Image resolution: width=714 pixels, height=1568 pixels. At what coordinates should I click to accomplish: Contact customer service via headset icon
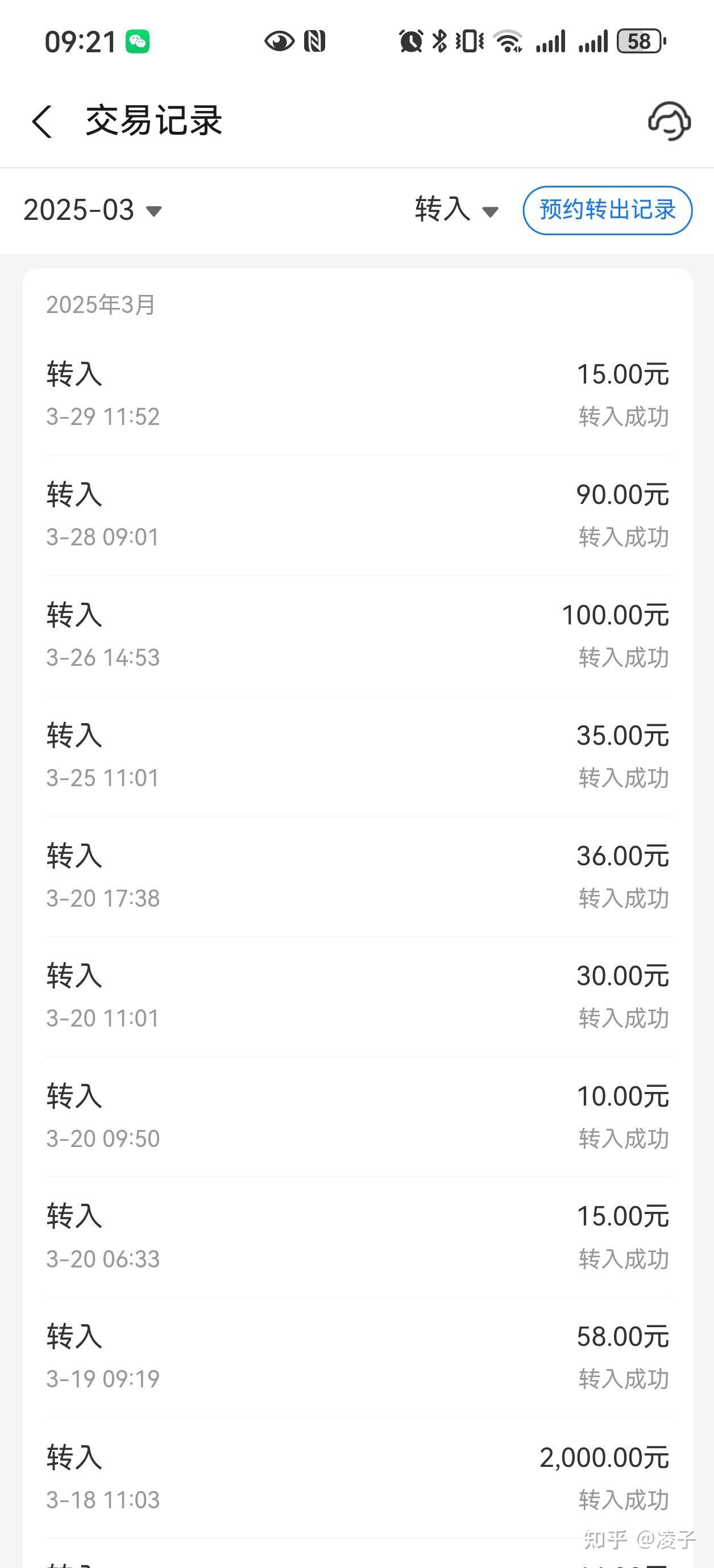click(x=669, y=121)
